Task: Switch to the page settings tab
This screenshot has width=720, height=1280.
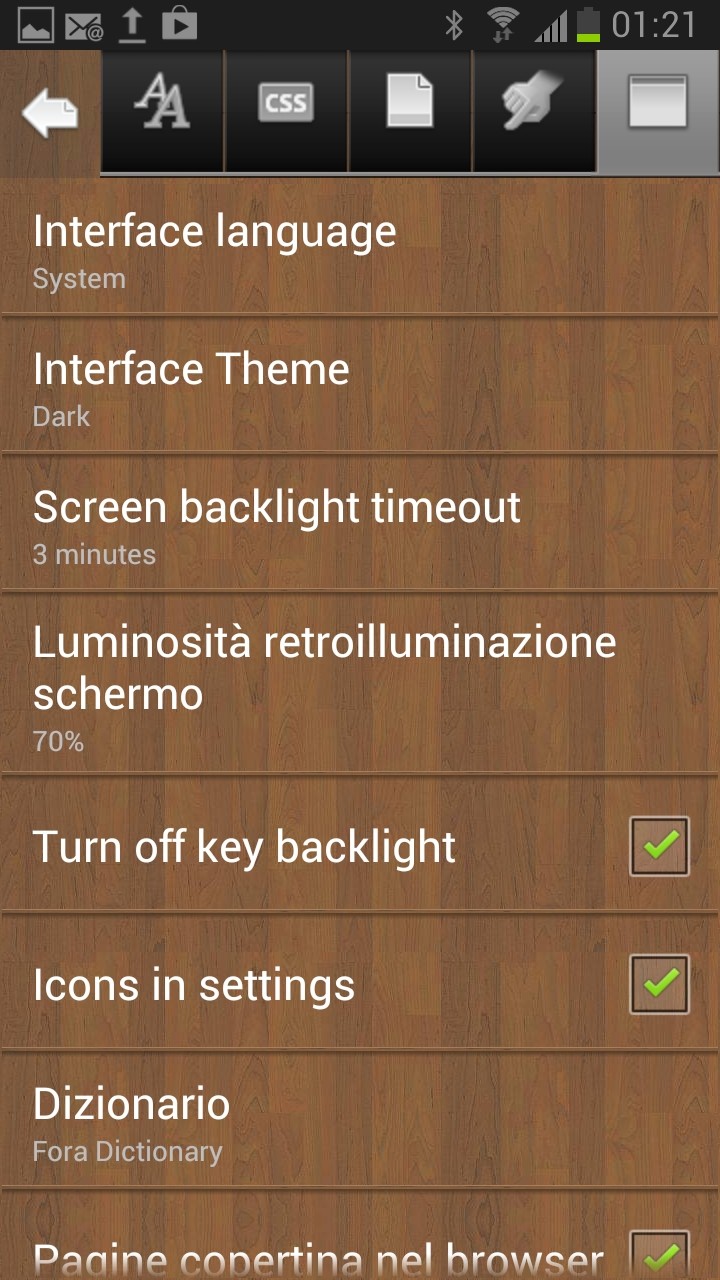Action: pos(410,106)
